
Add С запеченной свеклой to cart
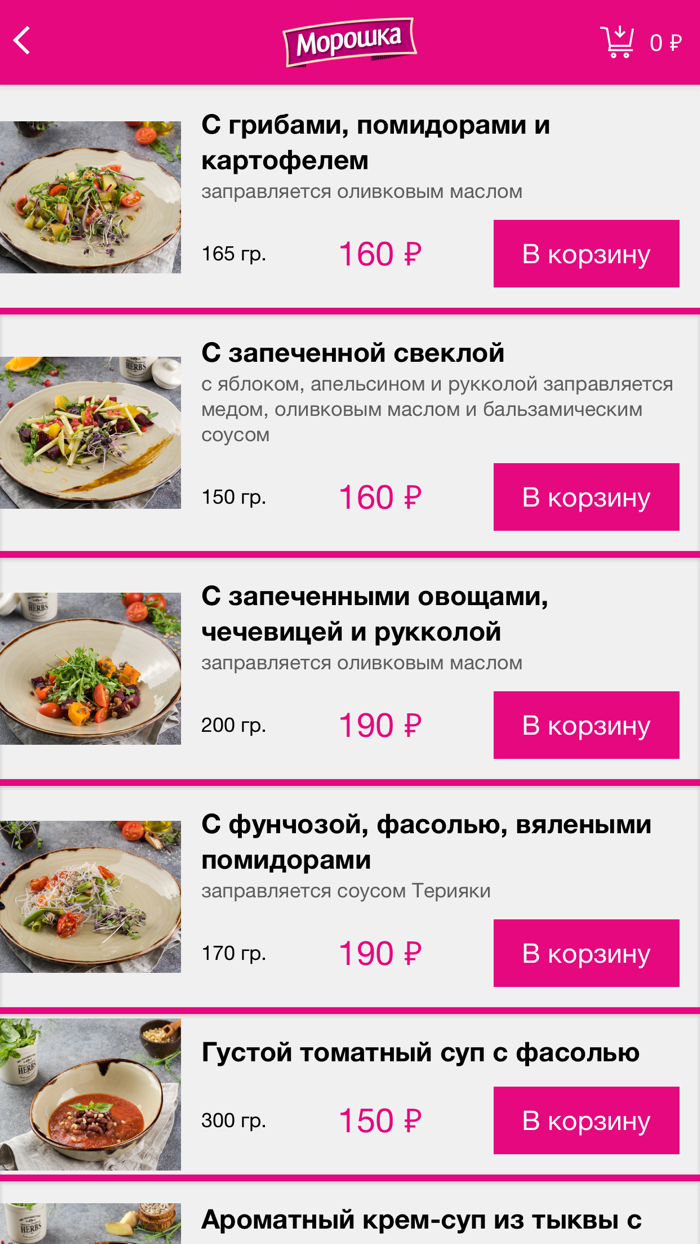point(586,497)
